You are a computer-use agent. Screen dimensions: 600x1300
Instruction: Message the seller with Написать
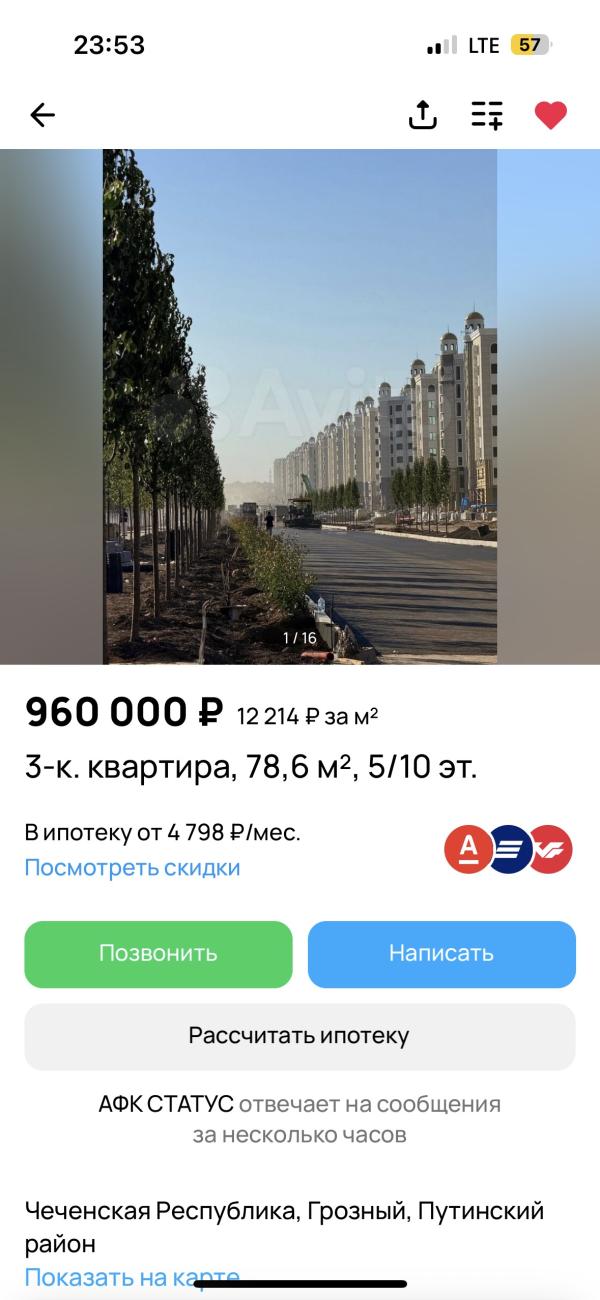click(441, 953)
